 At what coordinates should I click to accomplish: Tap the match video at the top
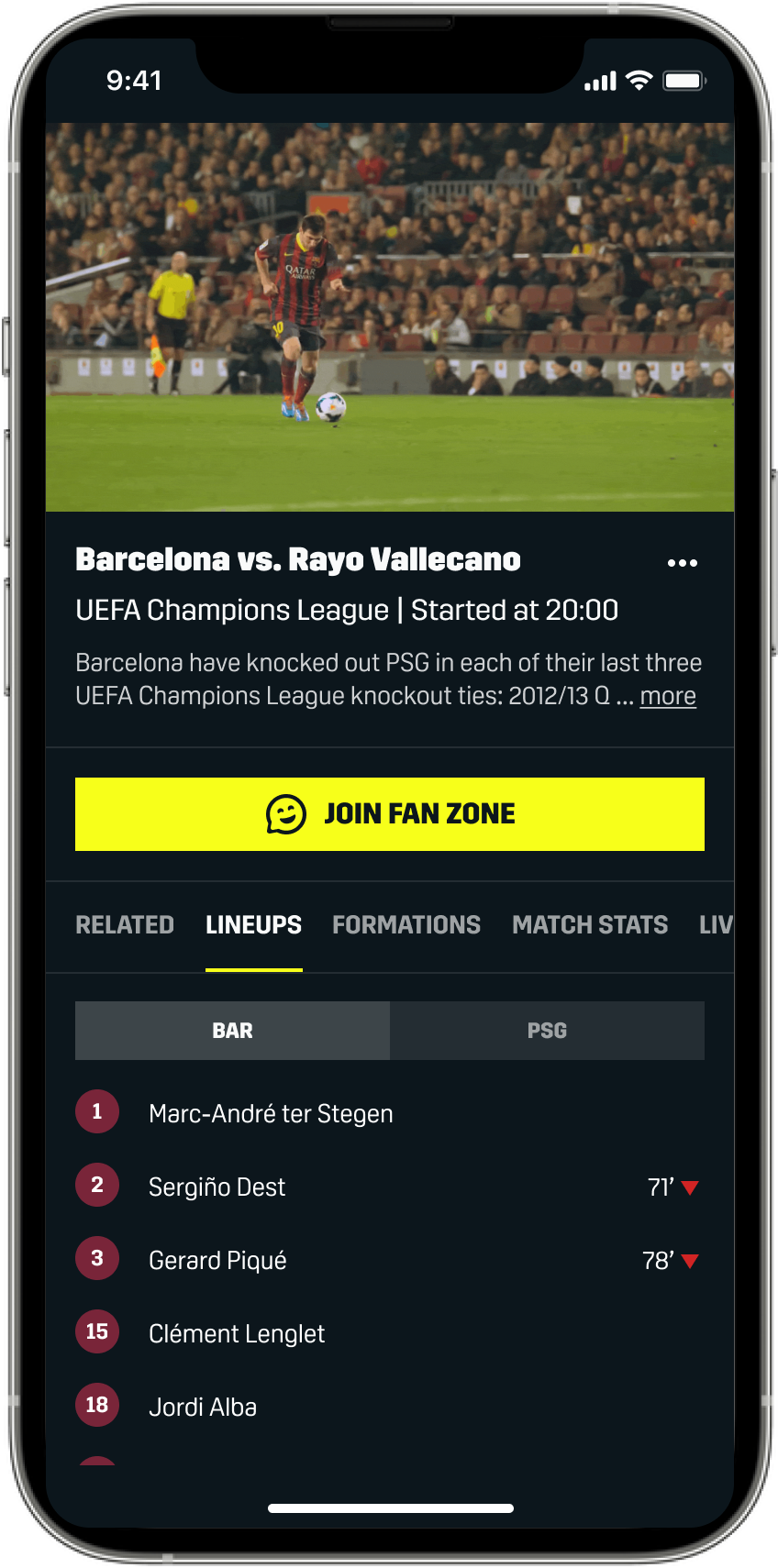tap(390, 316)
